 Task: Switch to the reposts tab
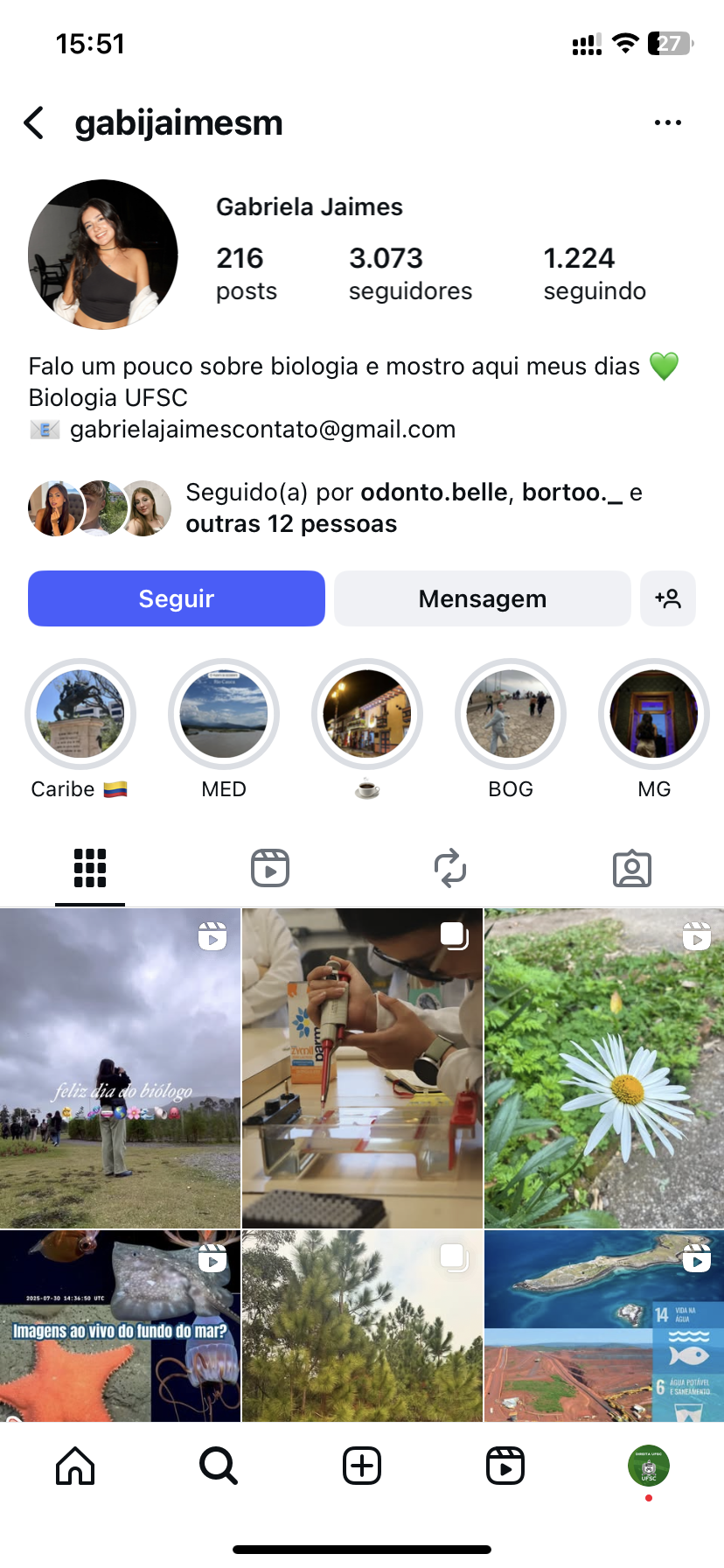coord(450,868)
